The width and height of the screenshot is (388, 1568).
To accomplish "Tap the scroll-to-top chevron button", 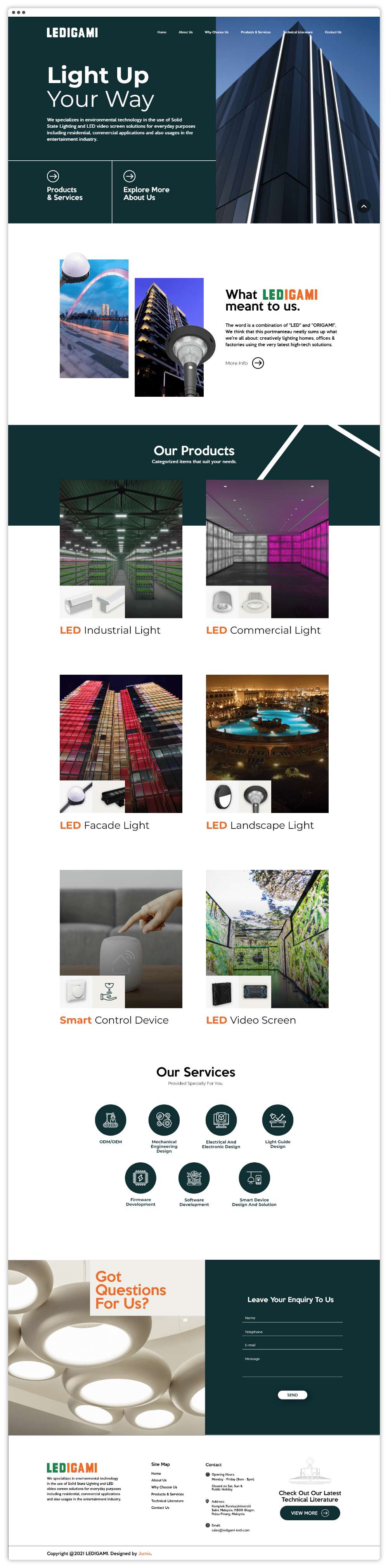I will [364, 207].
